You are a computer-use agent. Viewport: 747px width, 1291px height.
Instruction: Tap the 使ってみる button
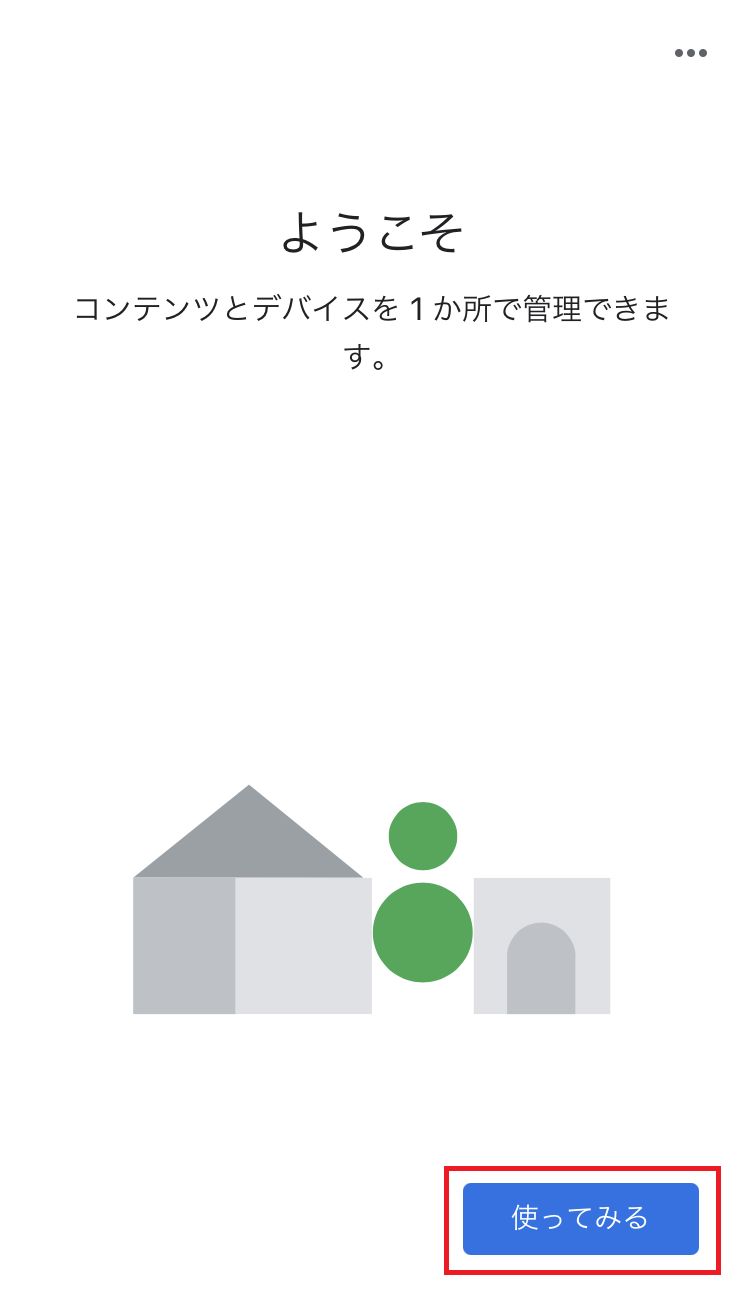tap(580, 1218)
